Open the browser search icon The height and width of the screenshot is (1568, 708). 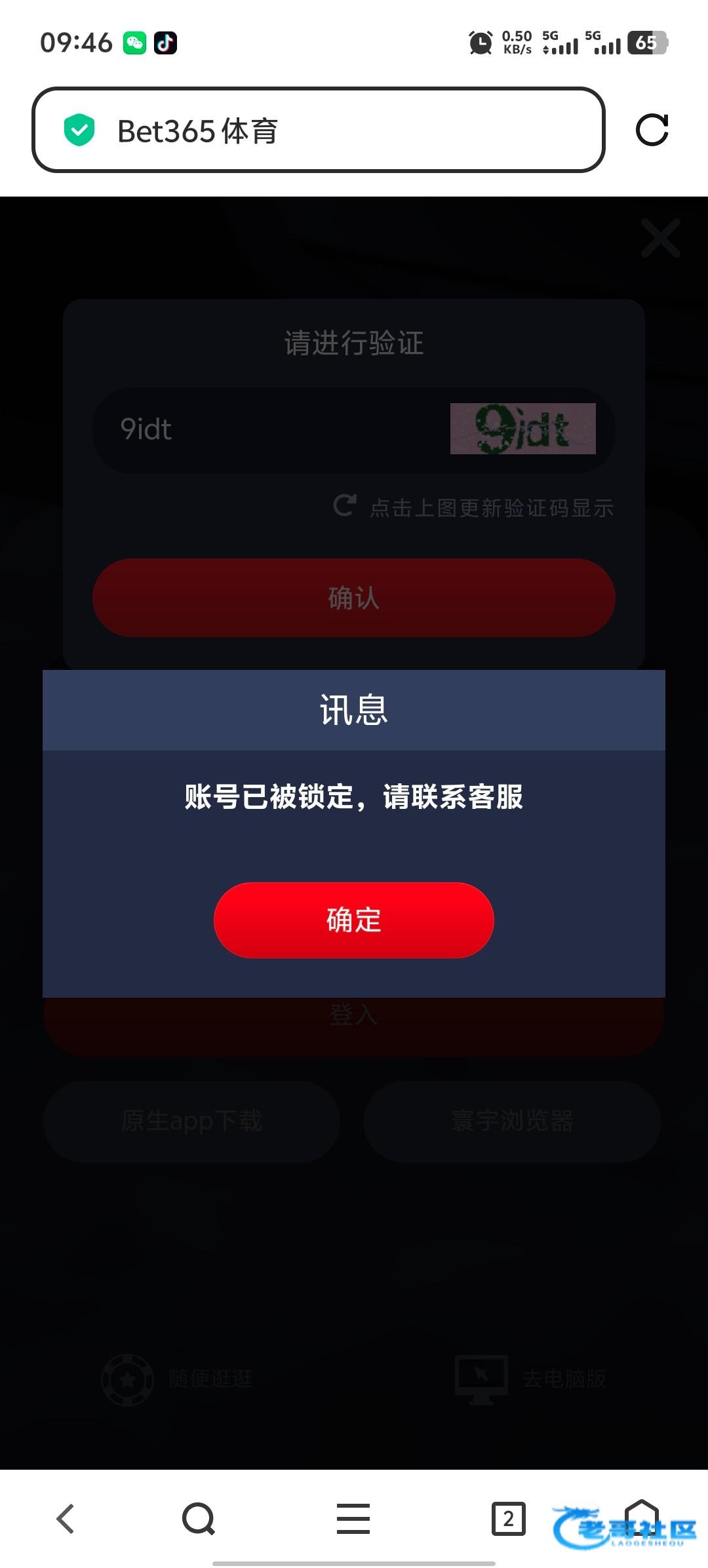(x=199, y=1518)
